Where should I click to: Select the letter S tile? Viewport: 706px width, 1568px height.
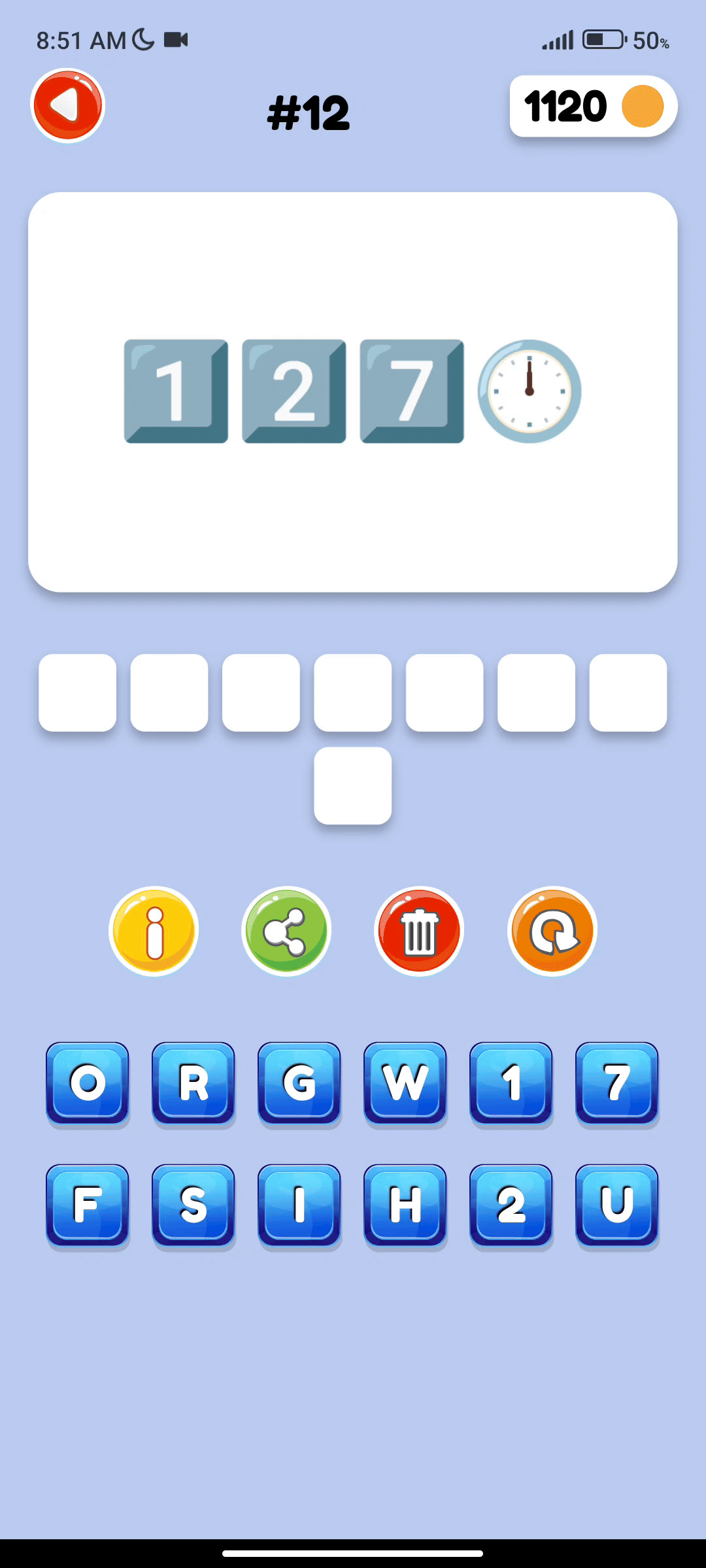[193, 1204]
